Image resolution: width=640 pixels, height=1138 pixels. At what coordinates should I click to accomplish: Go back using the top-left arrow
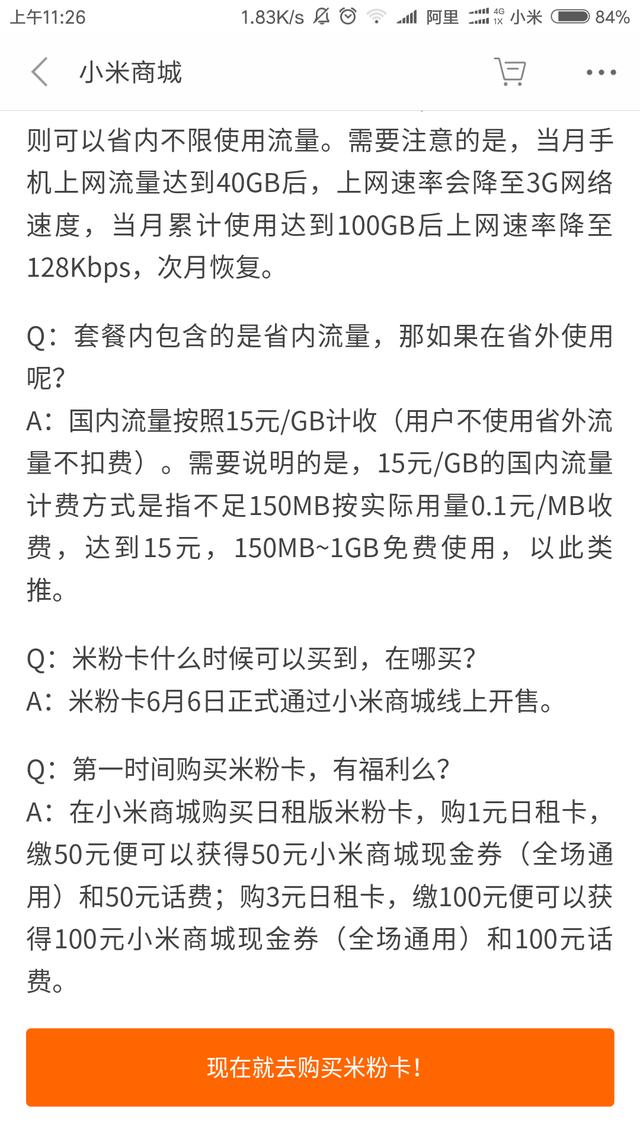pos(39,72)
